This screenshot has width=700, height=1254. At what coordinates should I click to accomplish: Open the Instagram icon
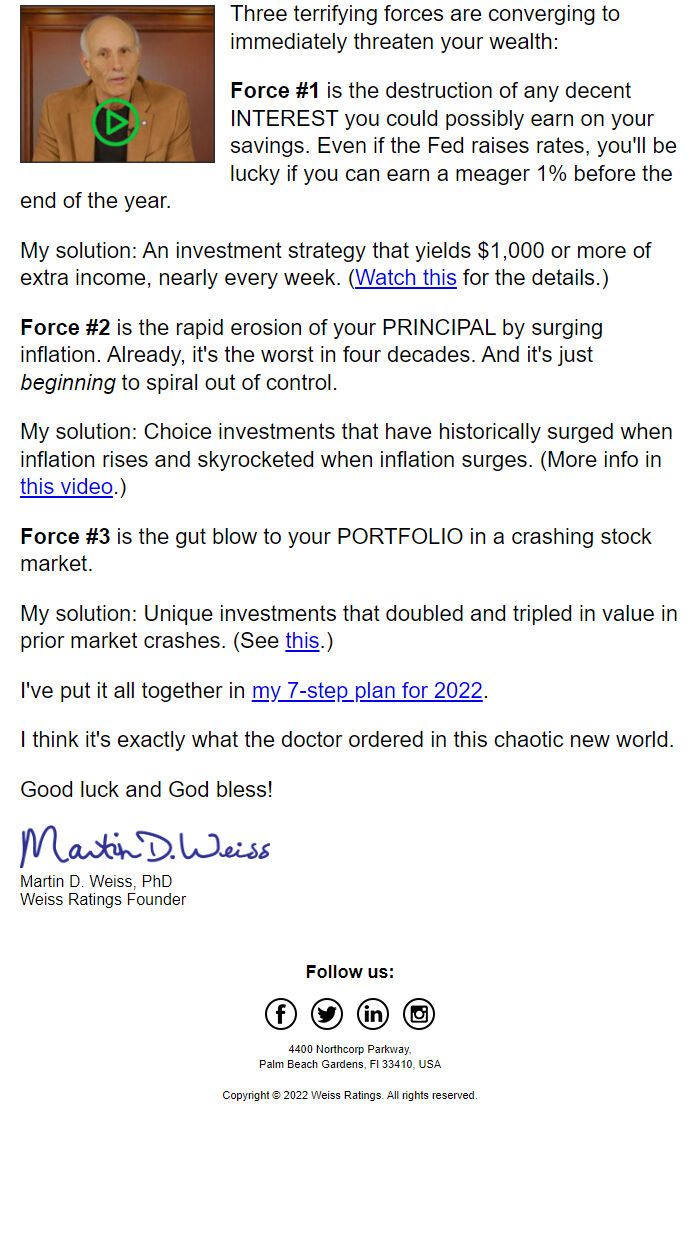419,1014
